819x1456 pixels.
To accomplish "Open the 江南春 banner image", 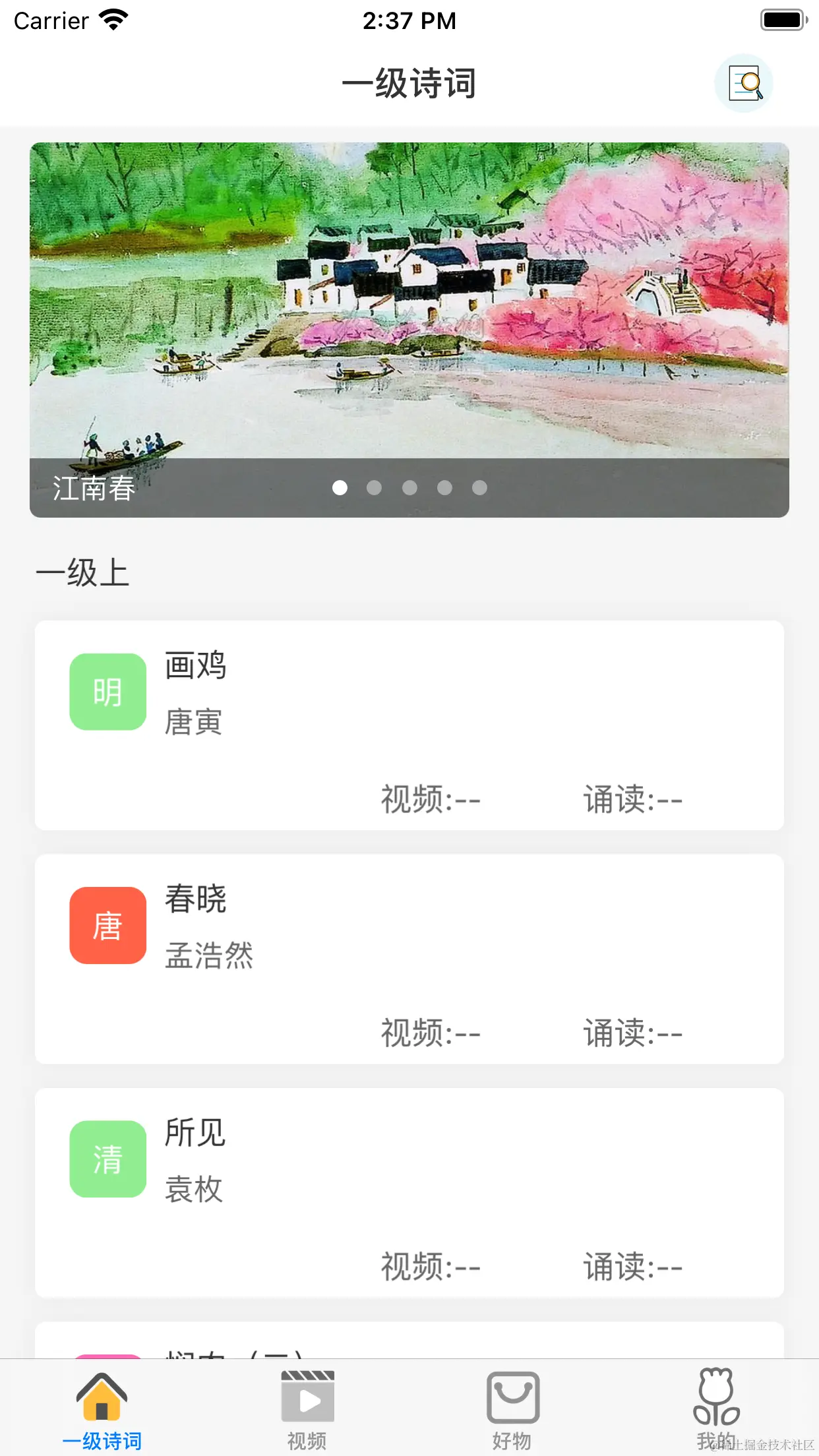I will 409,317.
